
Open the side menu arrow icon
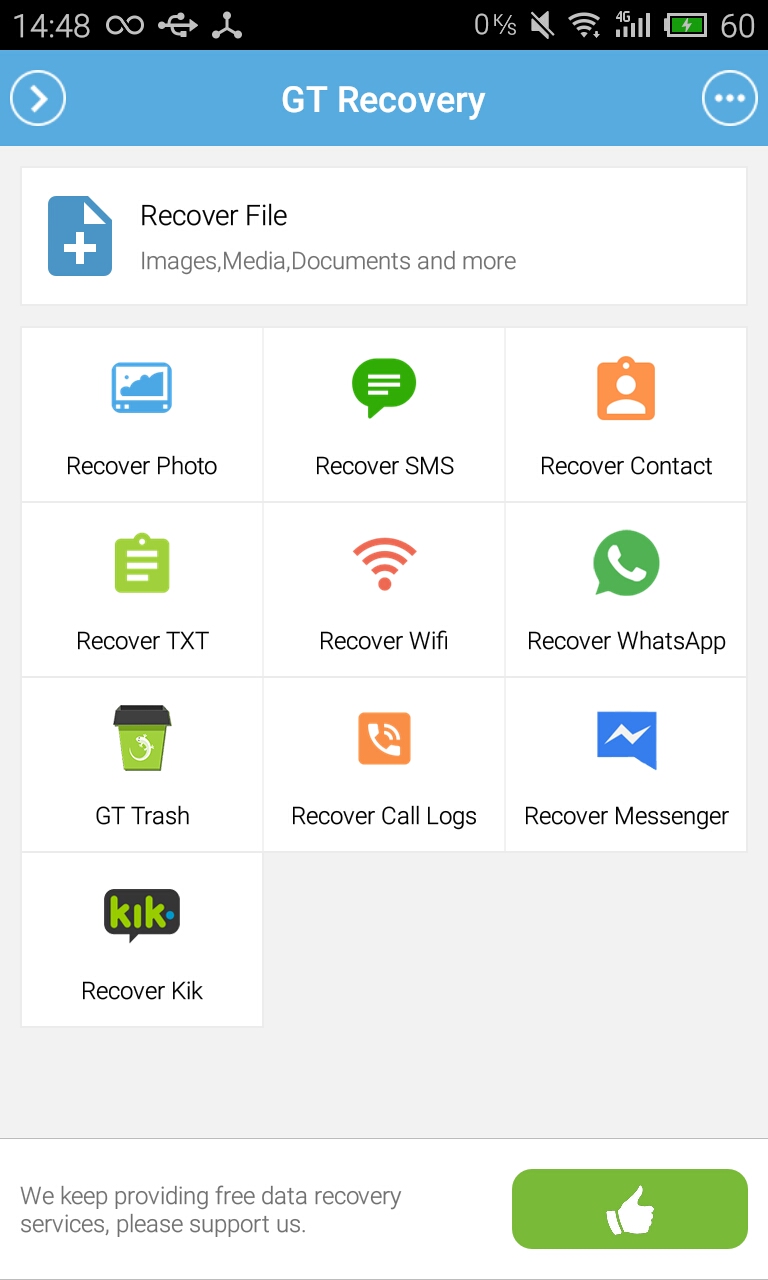pos(38,98)
